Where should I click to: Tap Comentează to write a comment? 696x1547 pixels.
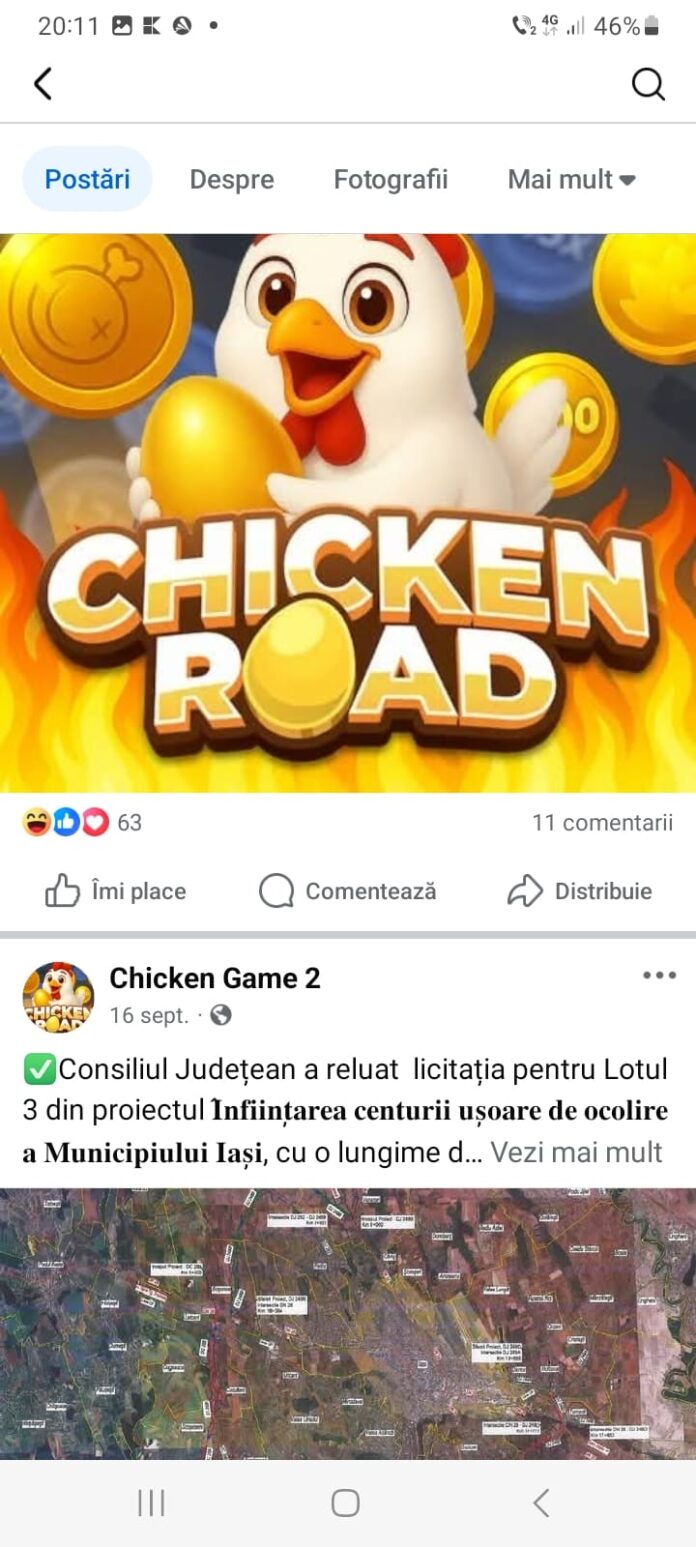[x=348, y=890]
